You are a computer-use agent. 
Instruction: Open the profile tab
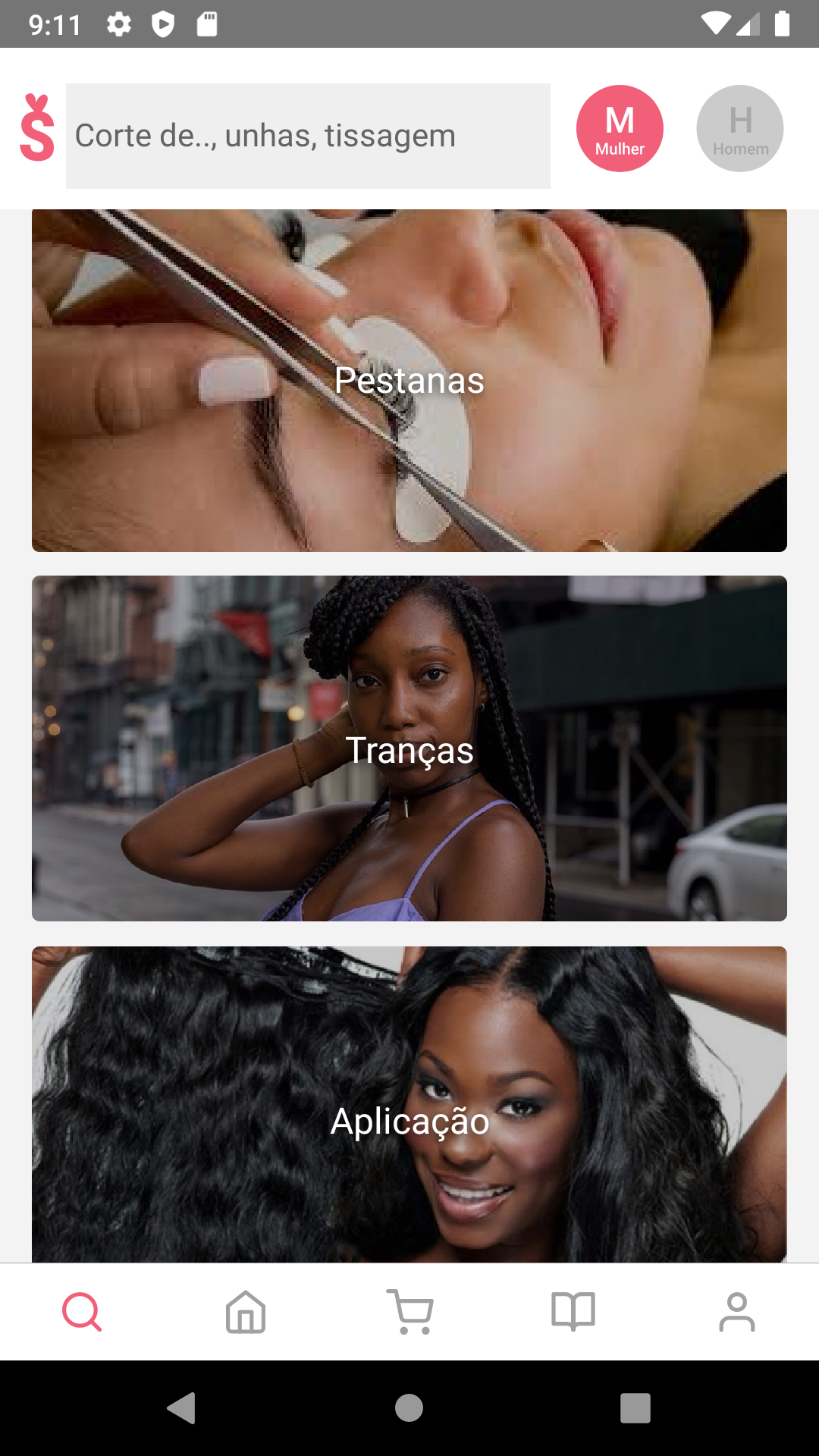click(x=737, y=1312)
